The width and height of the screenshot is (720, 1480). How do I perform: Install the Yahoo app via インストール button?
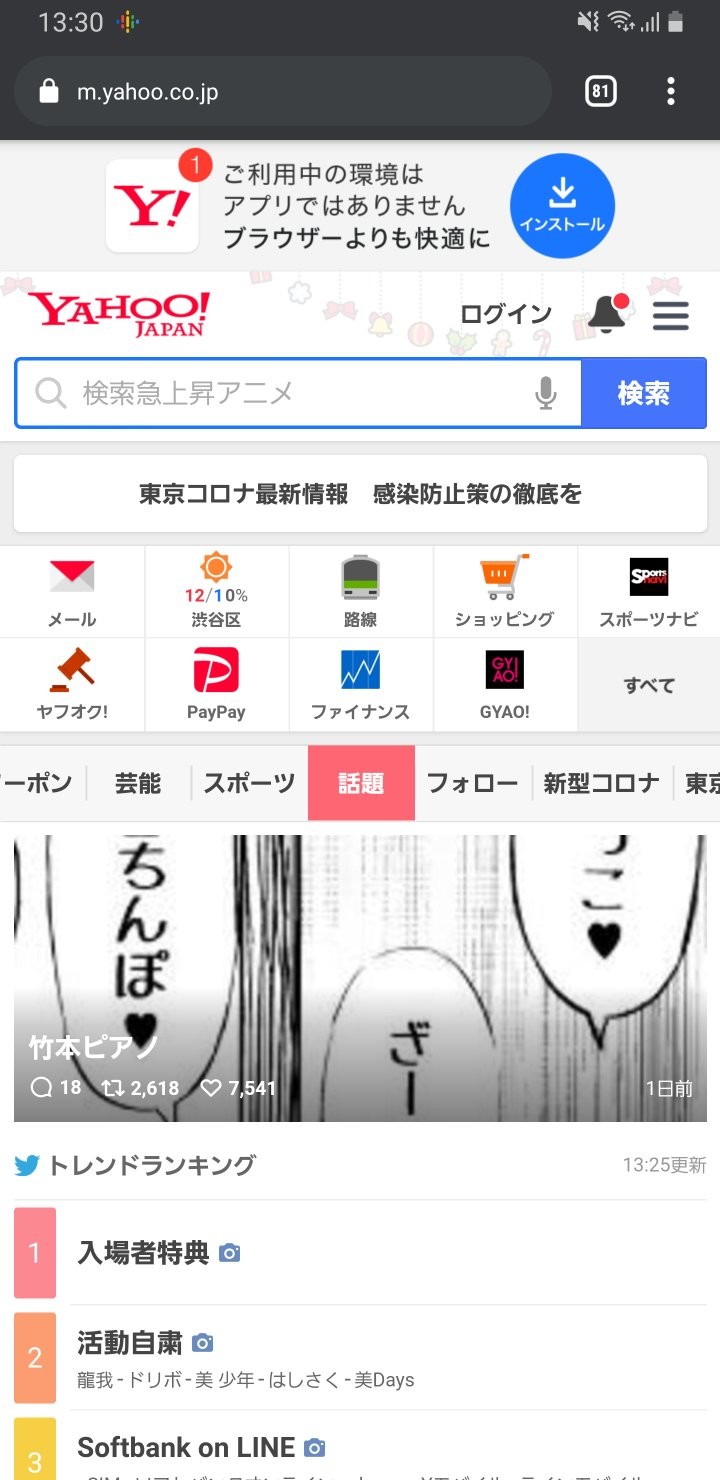562,206
